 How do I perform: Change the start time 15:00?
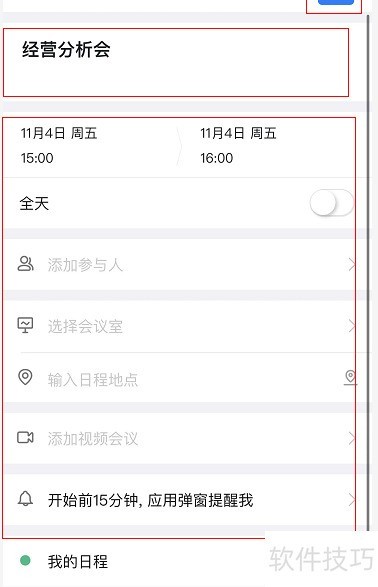click(37, 158)
